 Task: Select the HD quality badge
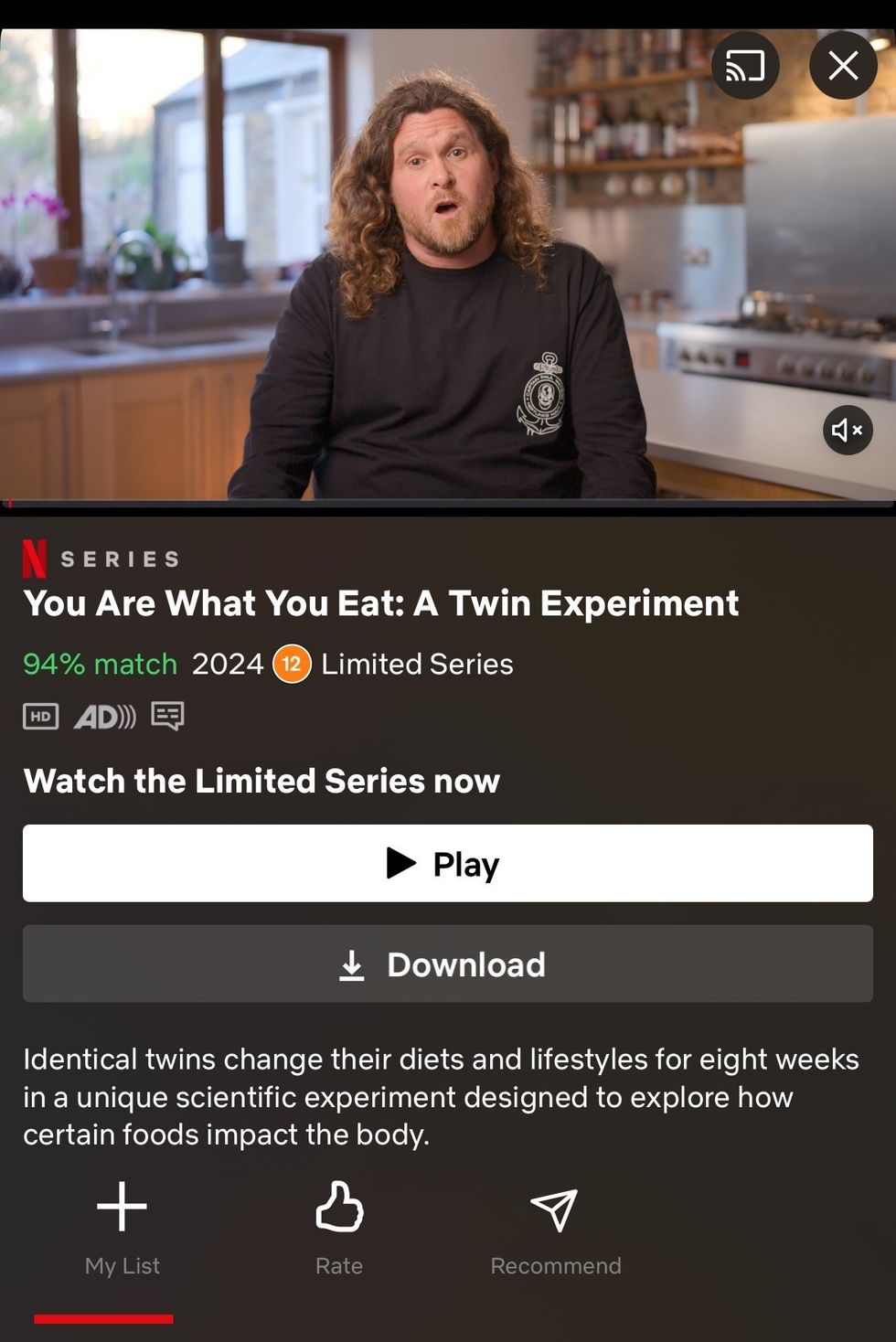(38, 717)
